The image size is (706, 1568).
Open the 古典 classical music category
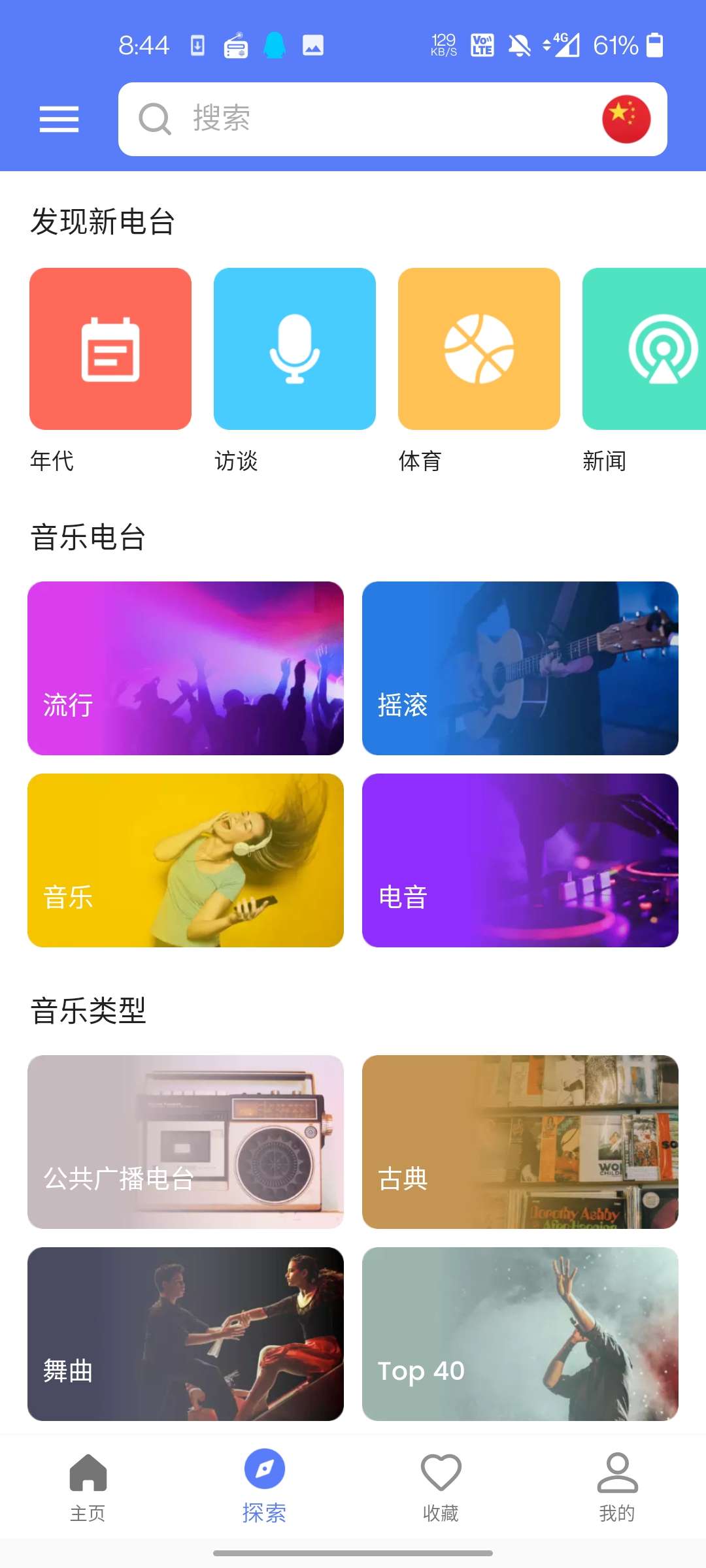521,1143
